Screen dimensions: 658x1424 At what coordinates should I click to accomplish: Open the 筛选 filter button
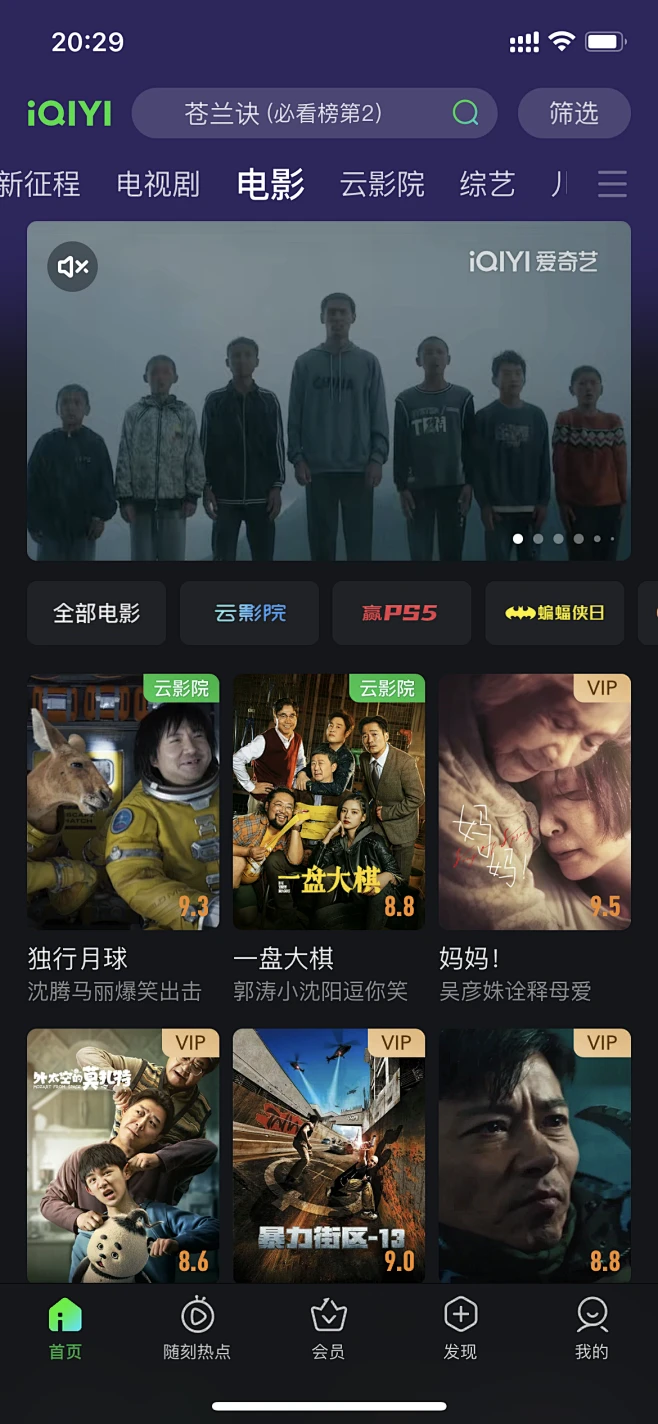[x=573, y=114]
